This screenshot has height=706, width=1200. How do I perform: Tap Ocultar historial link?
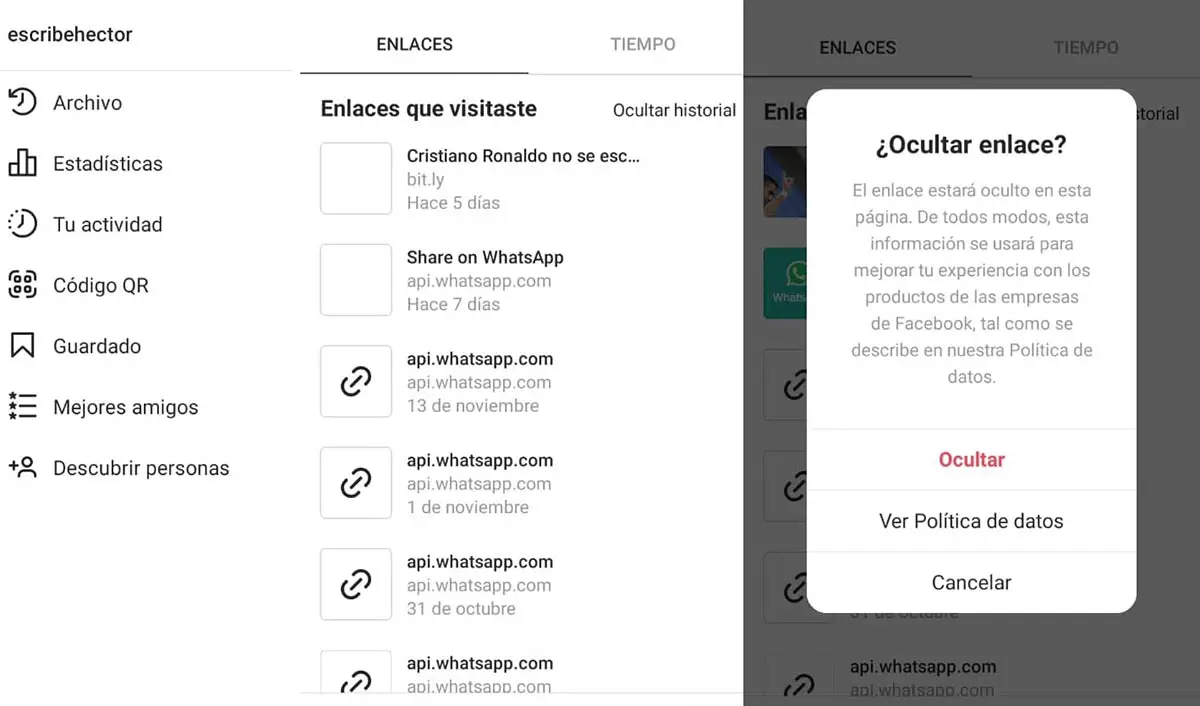click(x=674, y=110)
